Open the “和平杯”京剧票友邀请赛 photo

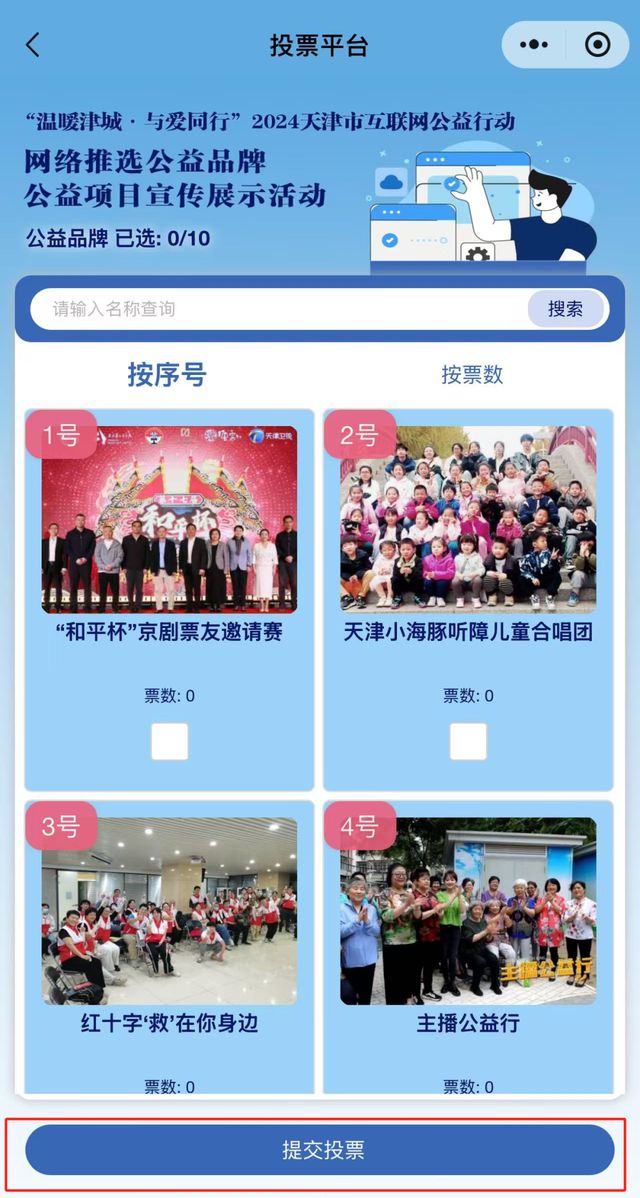click(x=169, y=520)
